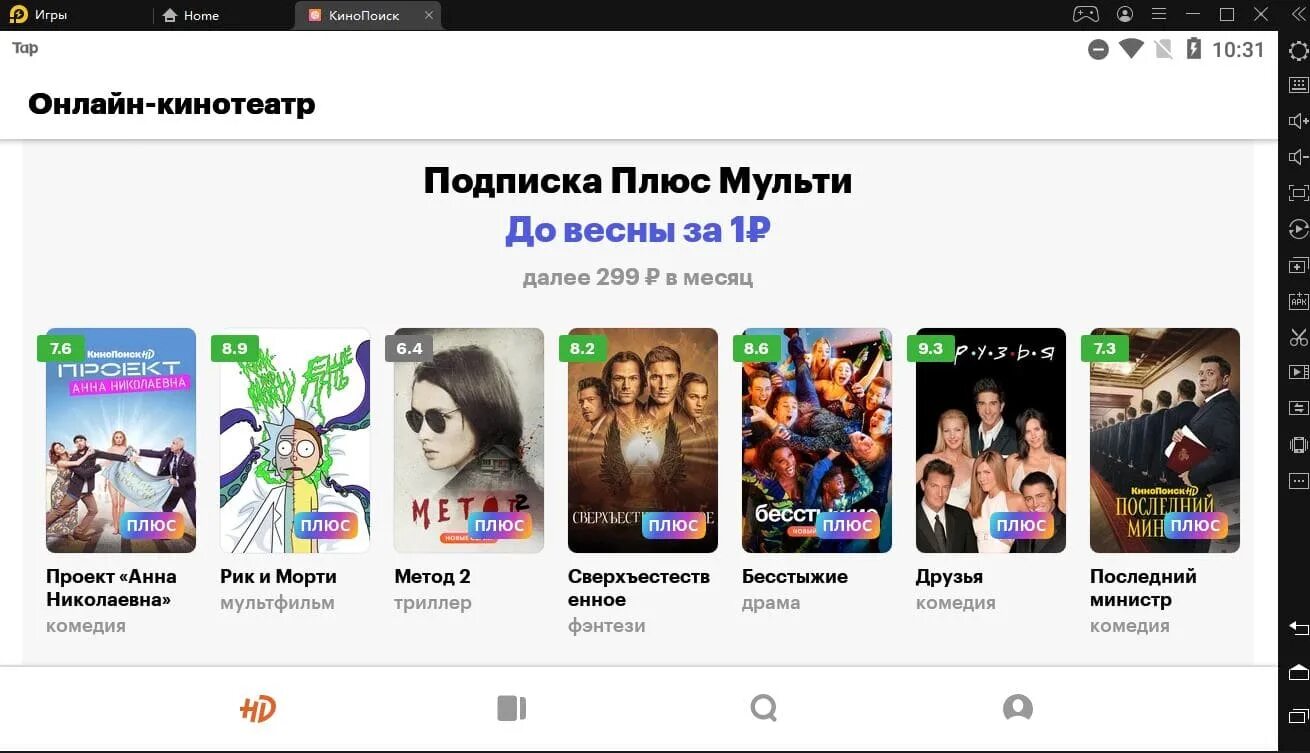
Task: Switch to the profile tab
Action: pyautogui.click(x=1017, y=709)
